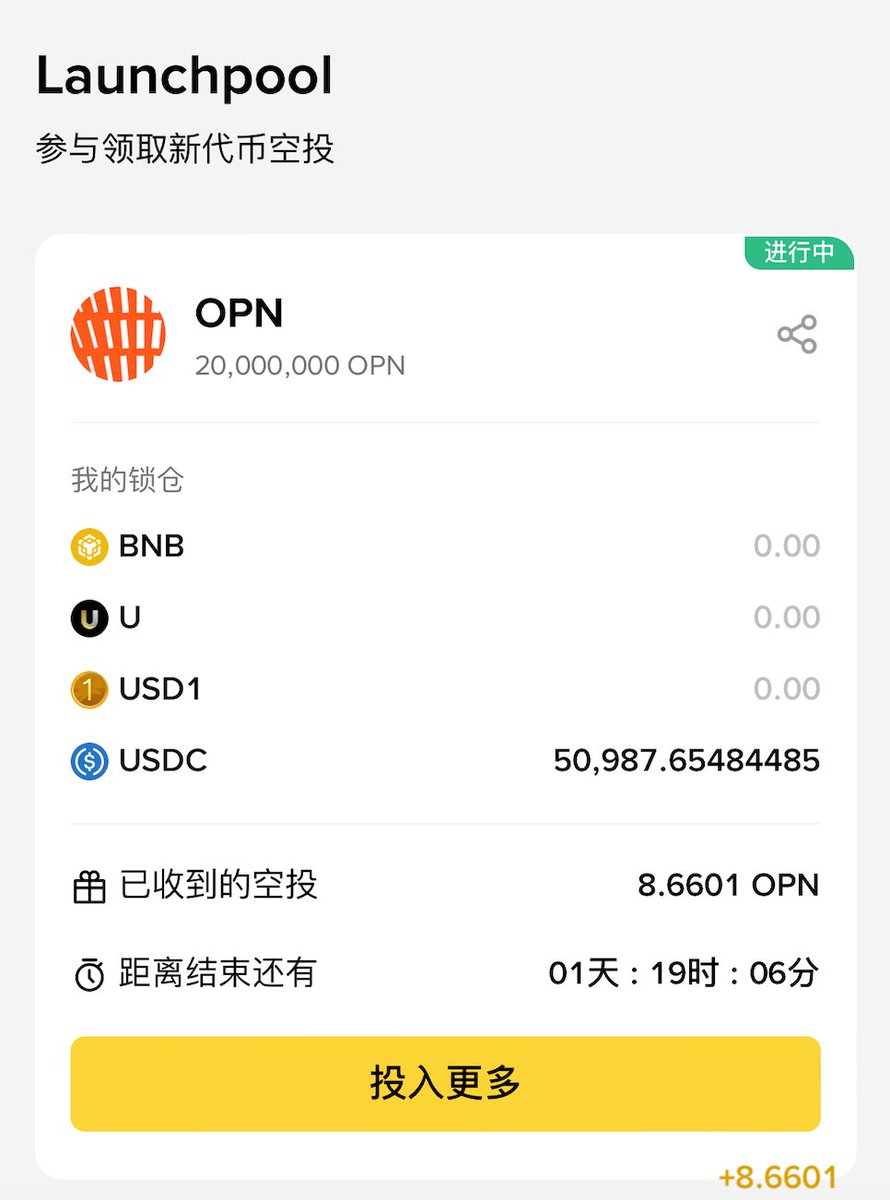Share the OPN Launchpool project
The height and width of the screenshot is (1200, 890).
click(x=797, y=334)
